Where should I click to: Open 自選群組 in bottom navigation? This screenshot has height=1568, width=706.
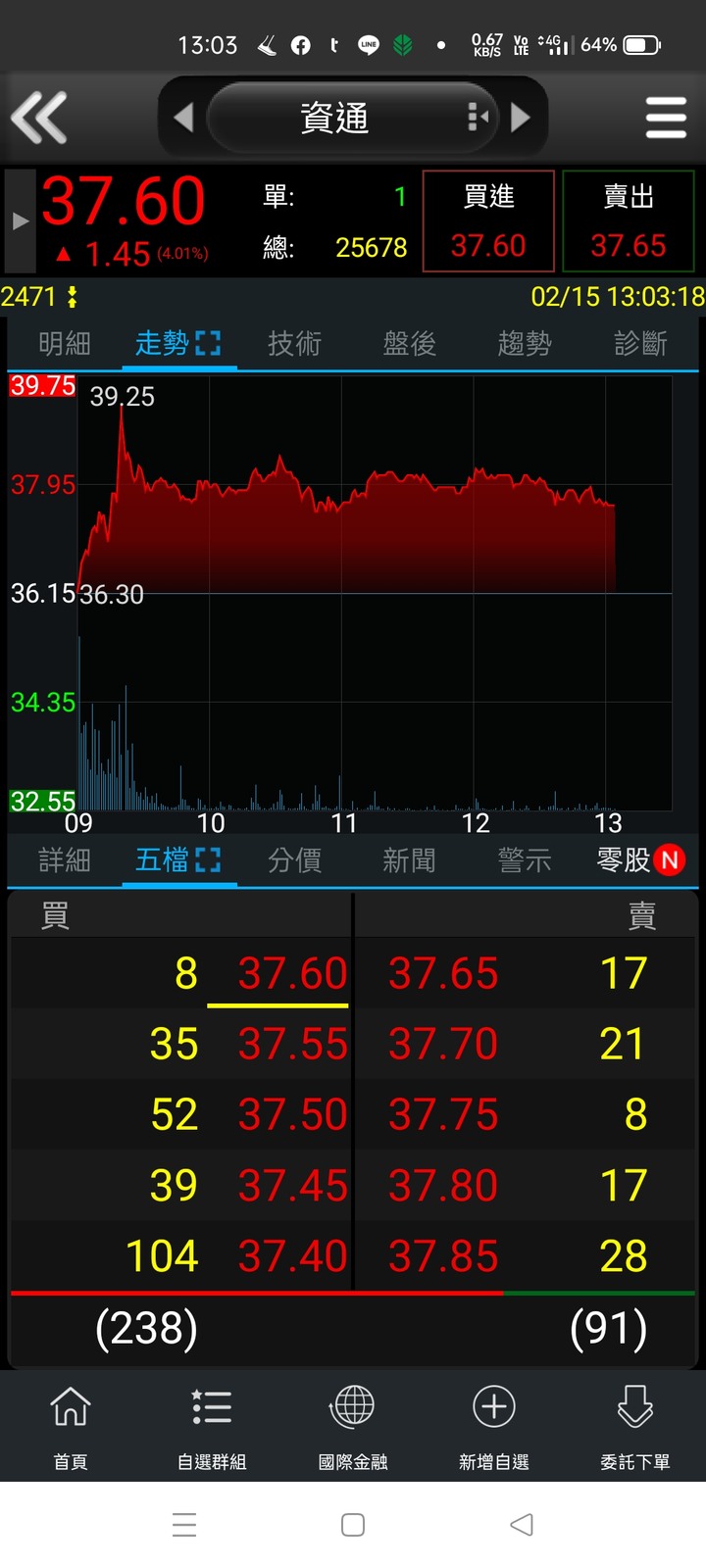click(x=212, y=1427)
